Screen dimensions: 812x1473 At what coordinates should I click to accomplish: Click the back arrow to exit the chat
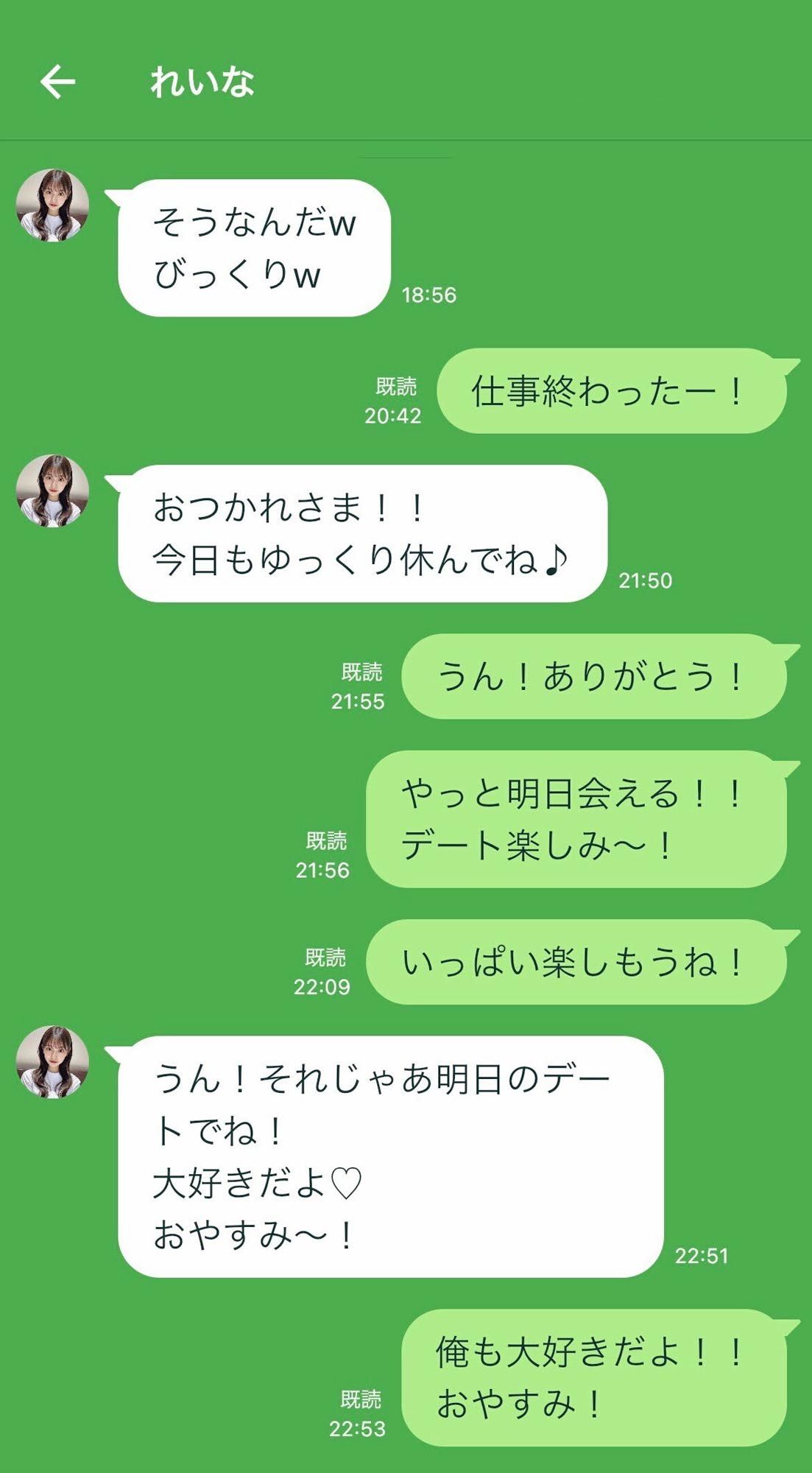(60, 83)
